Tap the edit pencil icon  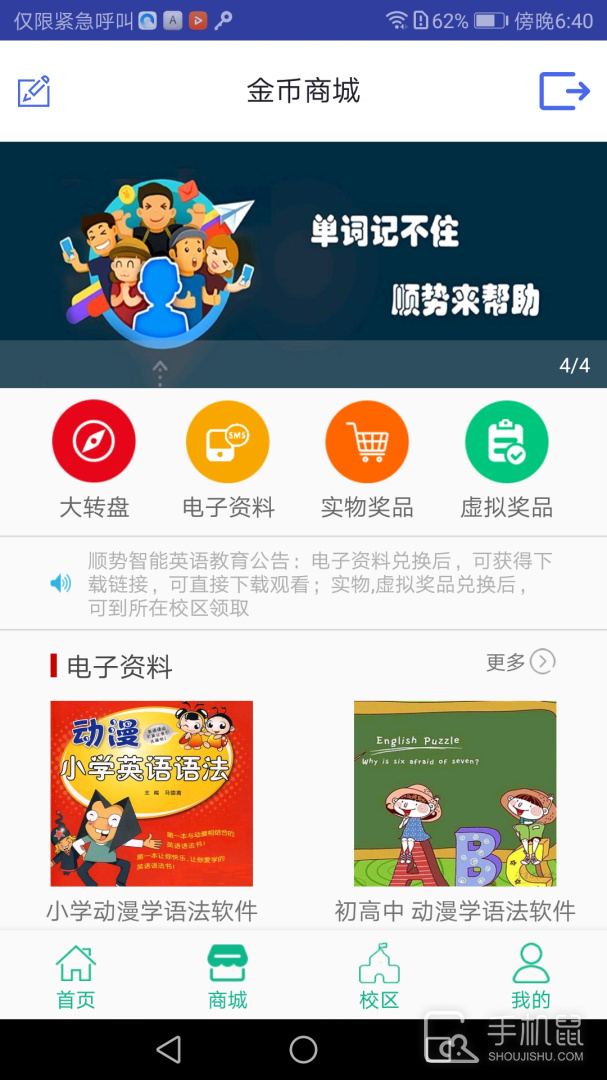point(34,91)
